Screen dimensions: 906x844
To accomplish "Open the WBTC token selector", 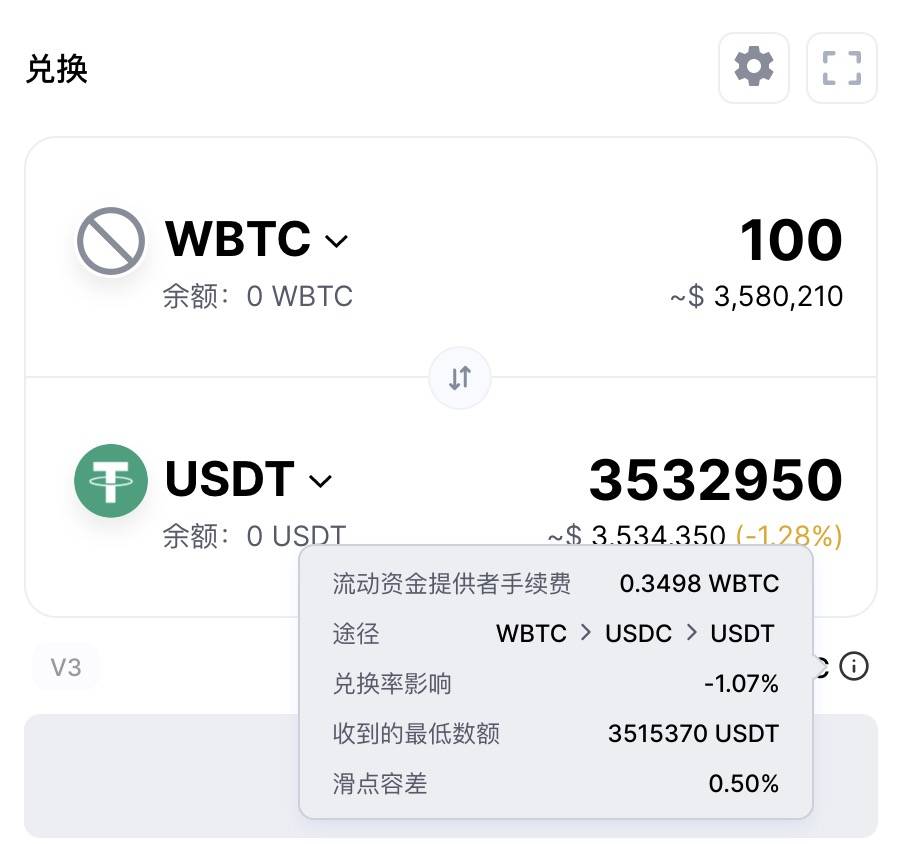I will tap(257, 240).
